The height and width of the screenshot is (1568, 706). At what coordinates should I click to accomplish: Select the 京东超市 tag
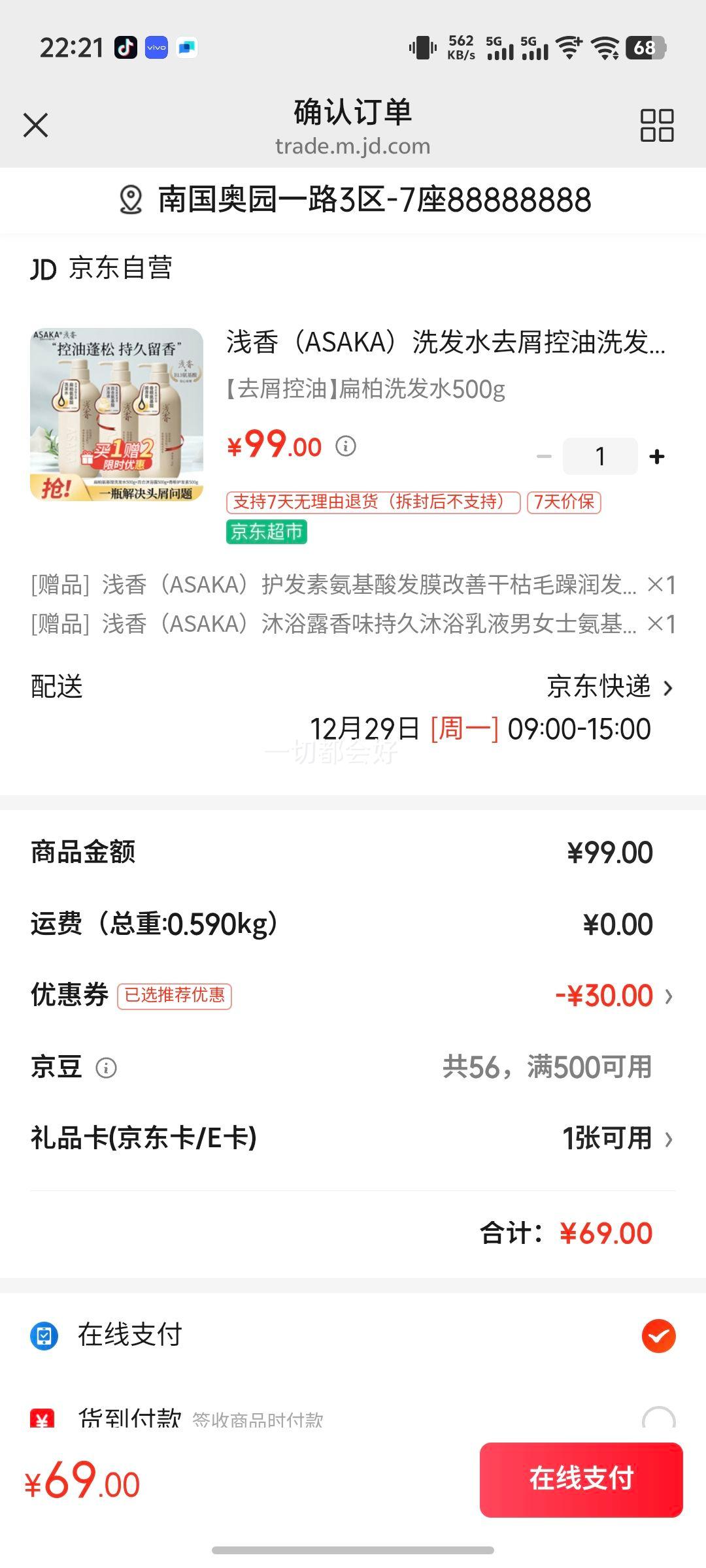point(265,532)
